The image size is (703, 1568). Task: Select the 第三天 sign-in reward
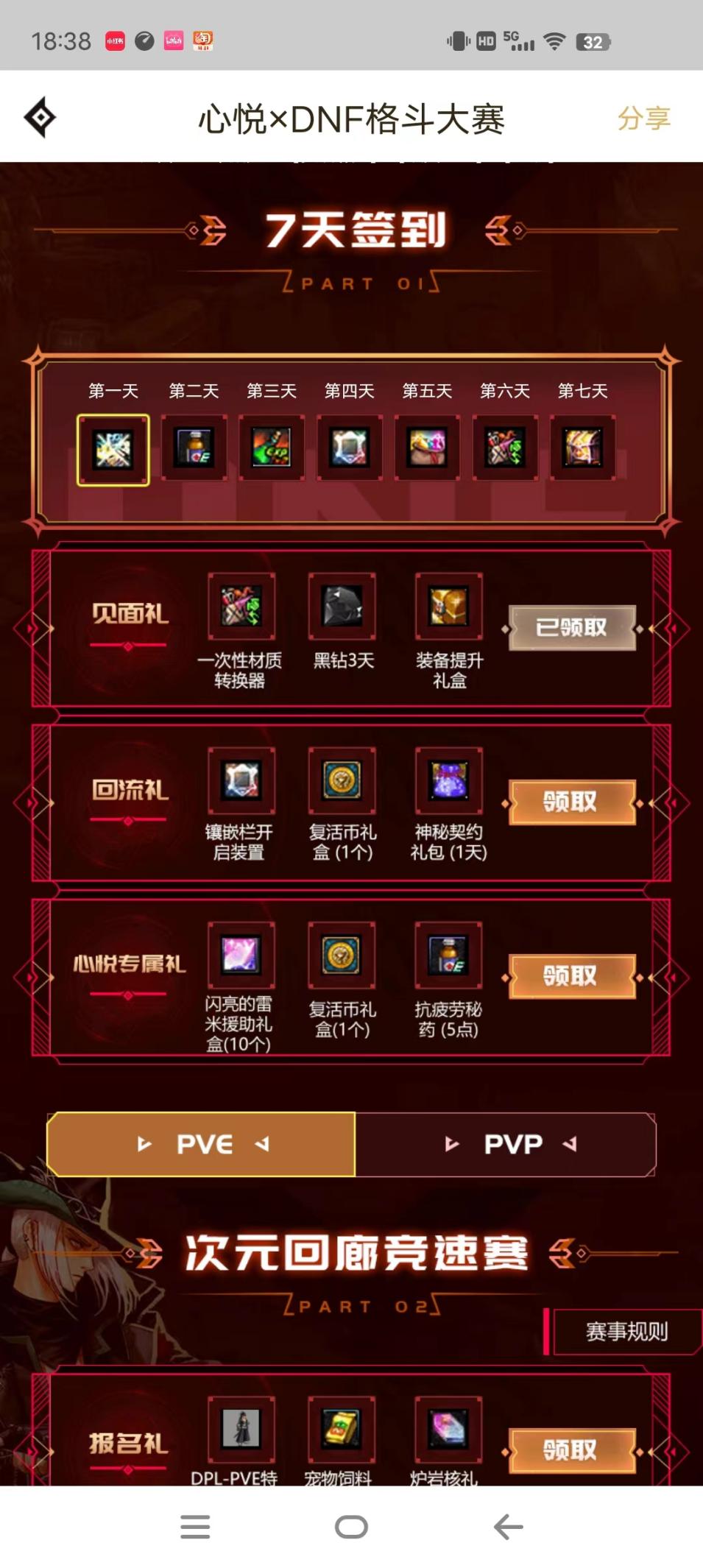[x=272, y=448]
